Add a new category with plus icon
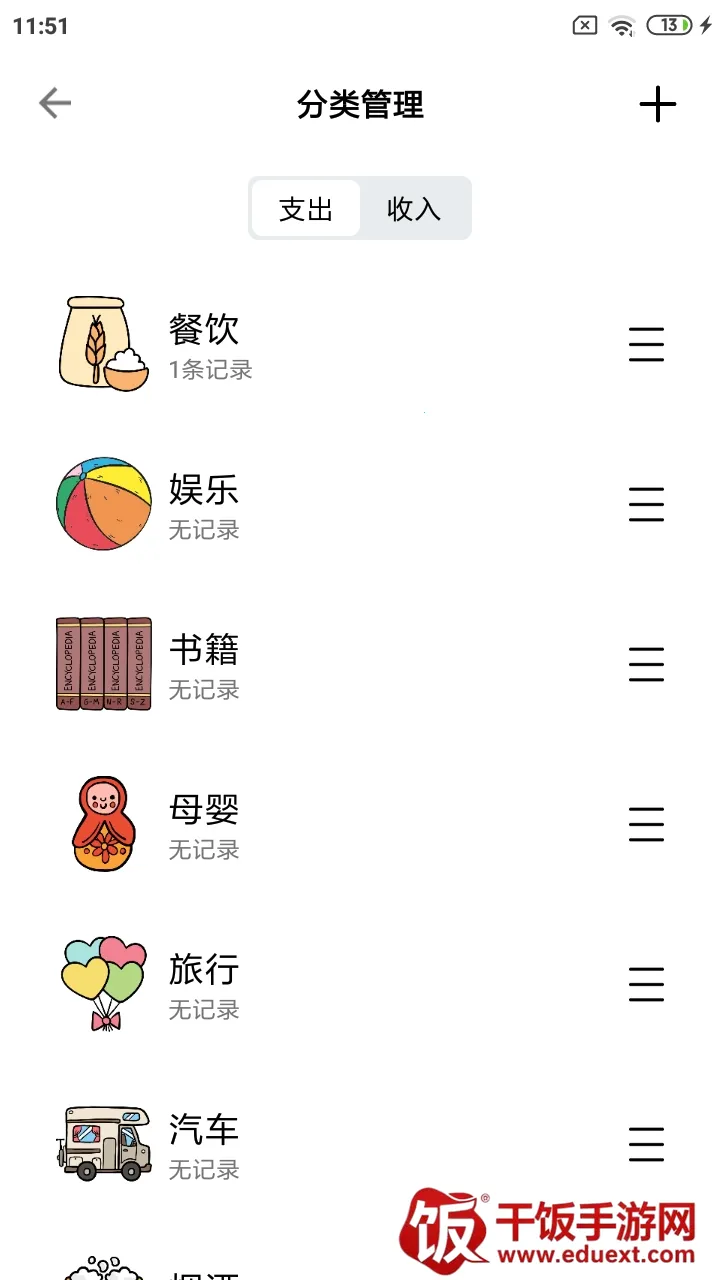Image resolution: width=720 pixels, height=1280 pixels. coord(657,104)
